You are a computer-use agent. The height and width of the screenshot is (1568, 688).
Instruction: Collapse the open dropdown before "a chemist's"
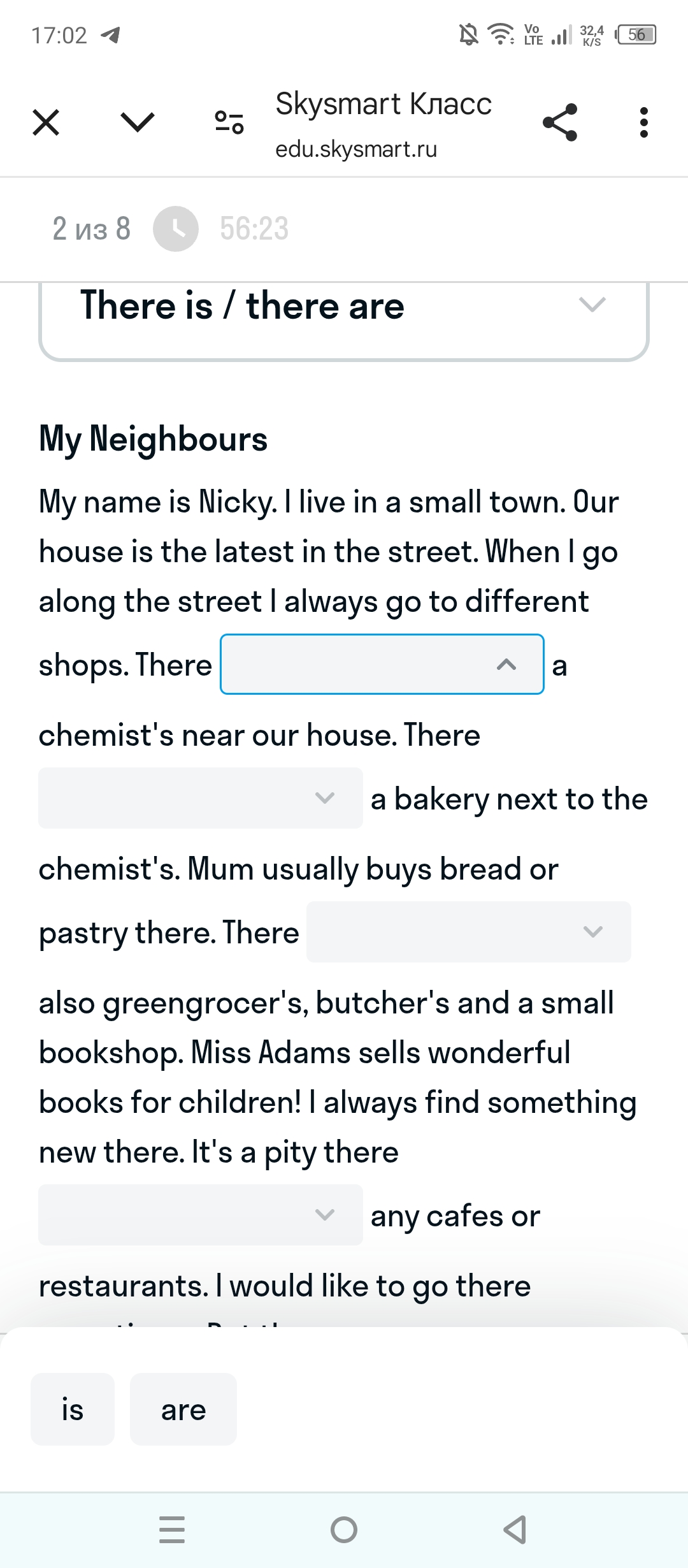coord(382,664)
